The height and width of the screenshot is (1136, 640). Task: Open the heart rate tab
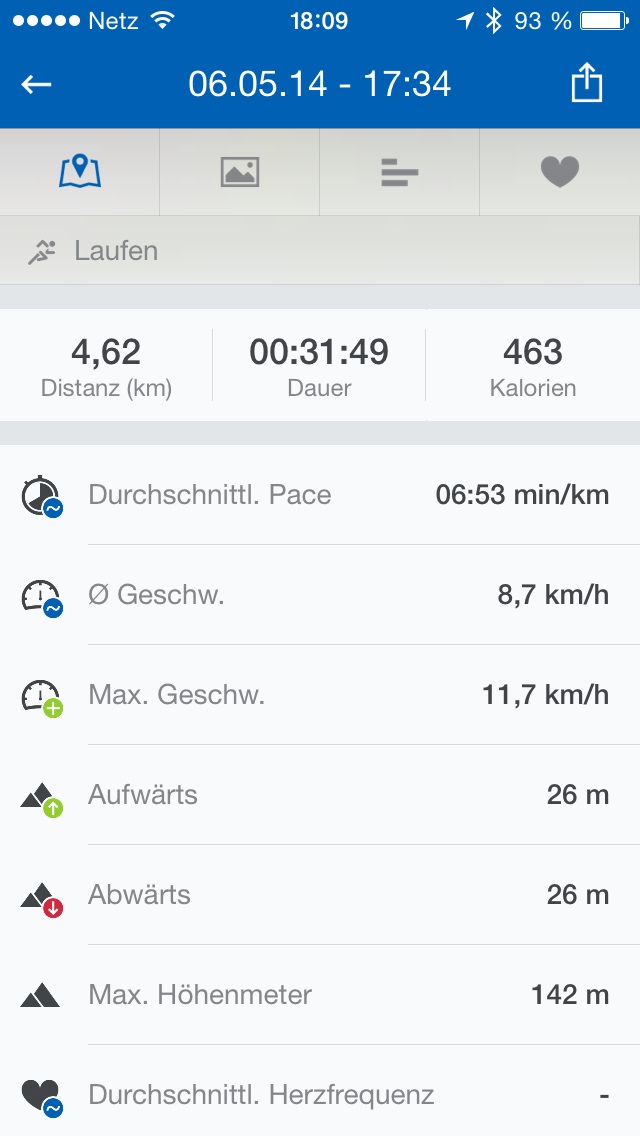click(x=560, y=172)
